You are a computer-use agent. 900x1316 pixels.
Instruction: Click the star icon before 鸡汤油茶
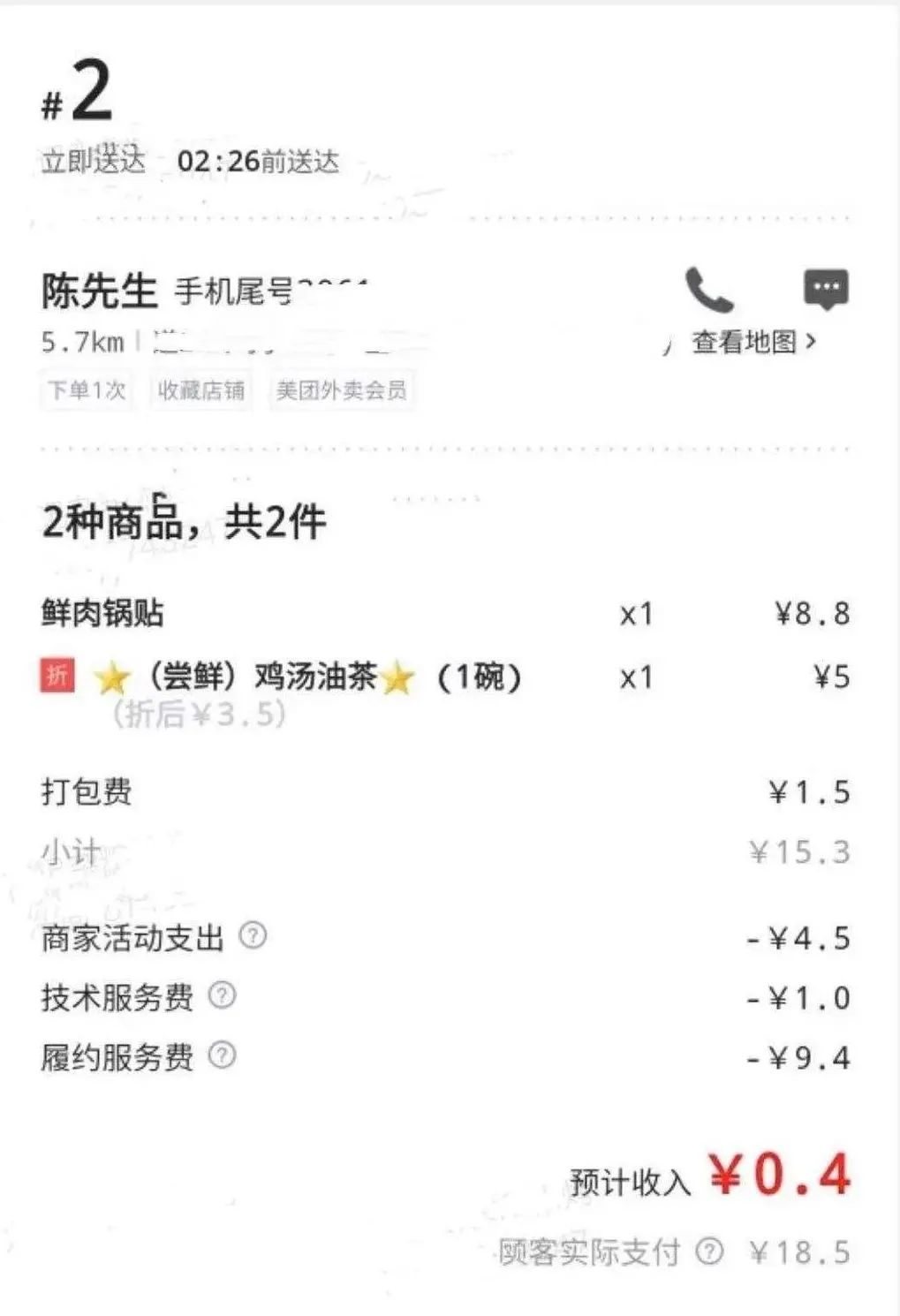click(x=108, y=676)
